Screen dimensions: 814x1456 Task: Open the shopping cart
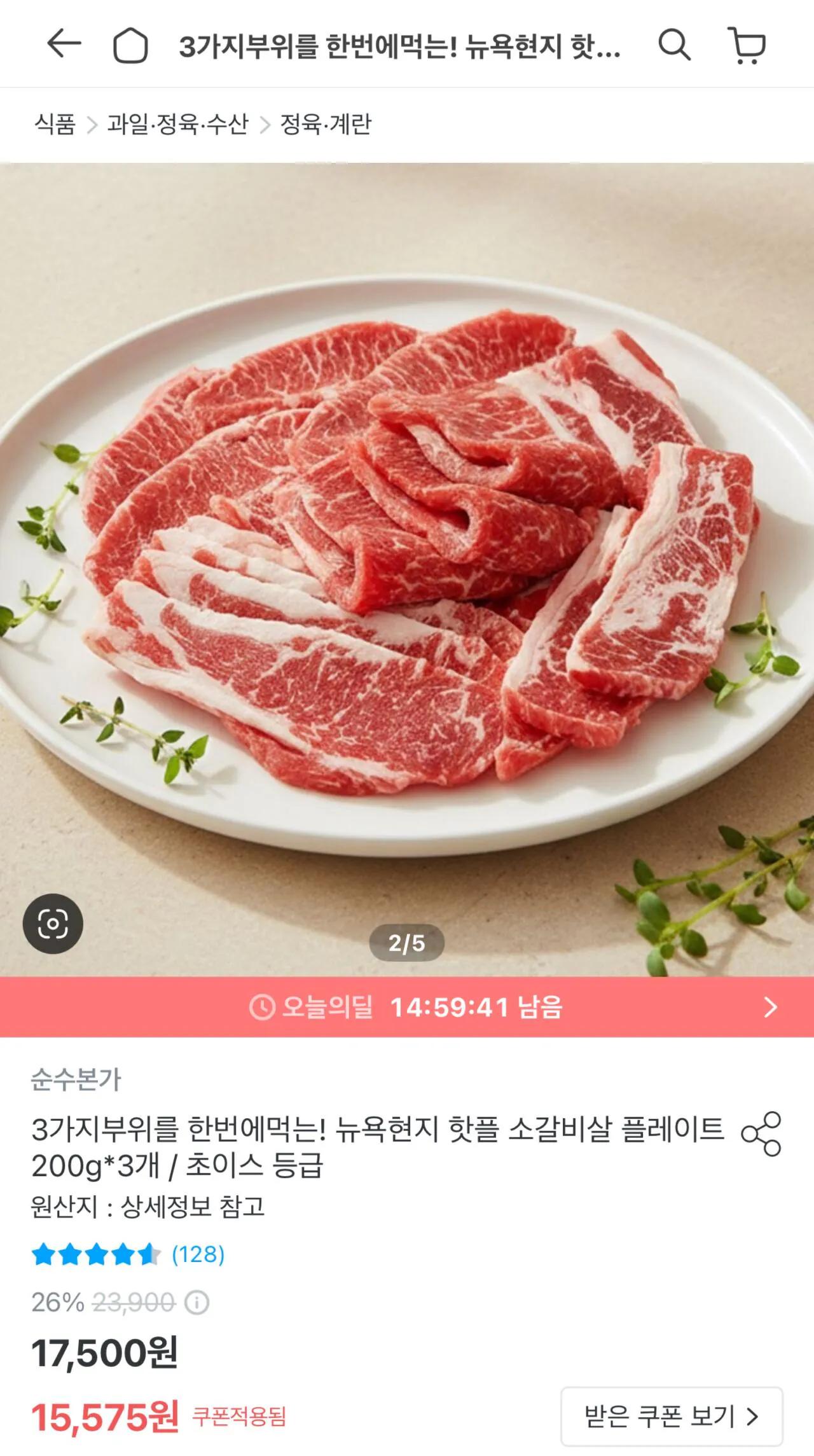pos(747,45)
